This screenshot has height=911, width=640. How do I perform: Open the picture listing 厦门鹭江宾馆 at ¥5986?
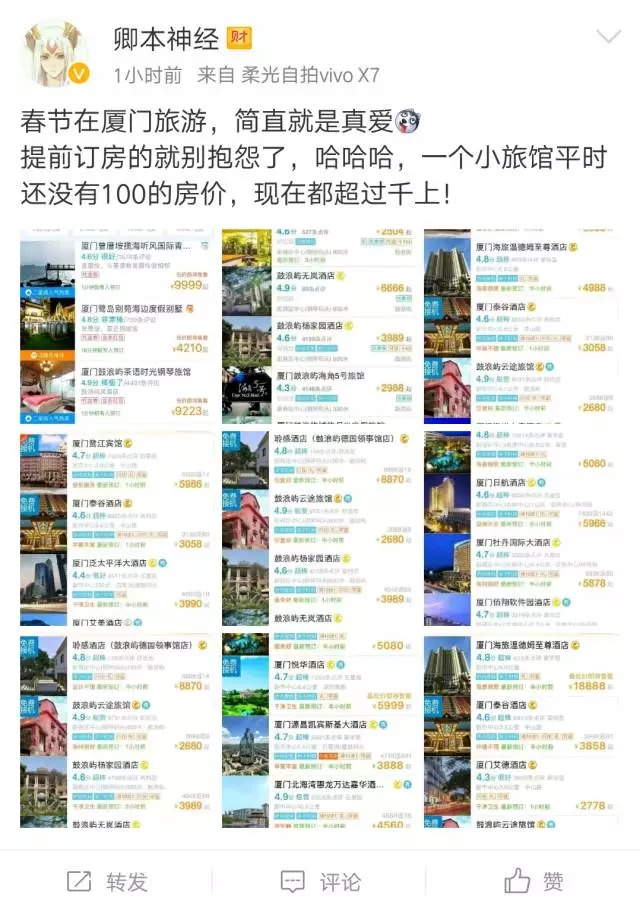[x=116, y=528]
